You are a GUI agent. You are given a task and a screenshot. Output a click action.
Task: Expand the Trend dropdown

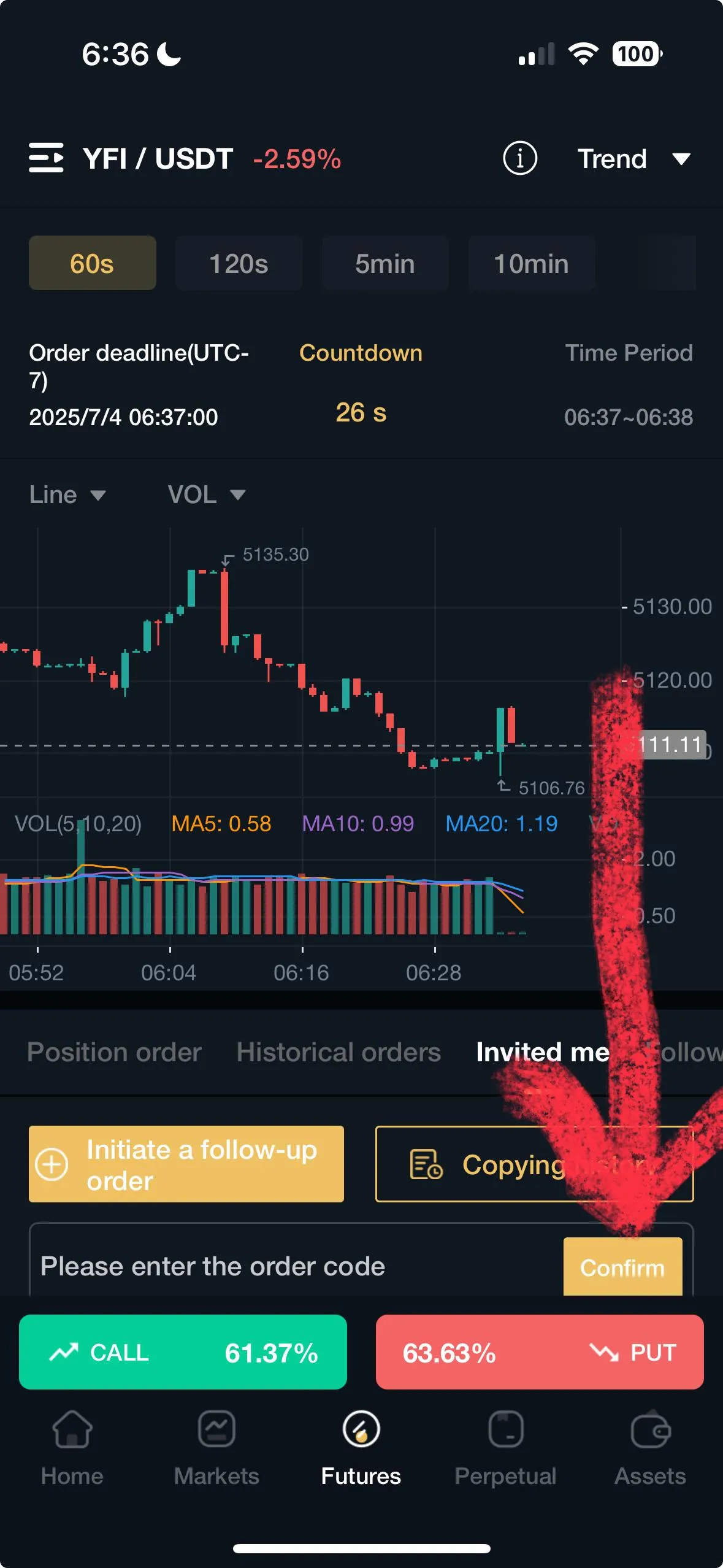point(634,159)
